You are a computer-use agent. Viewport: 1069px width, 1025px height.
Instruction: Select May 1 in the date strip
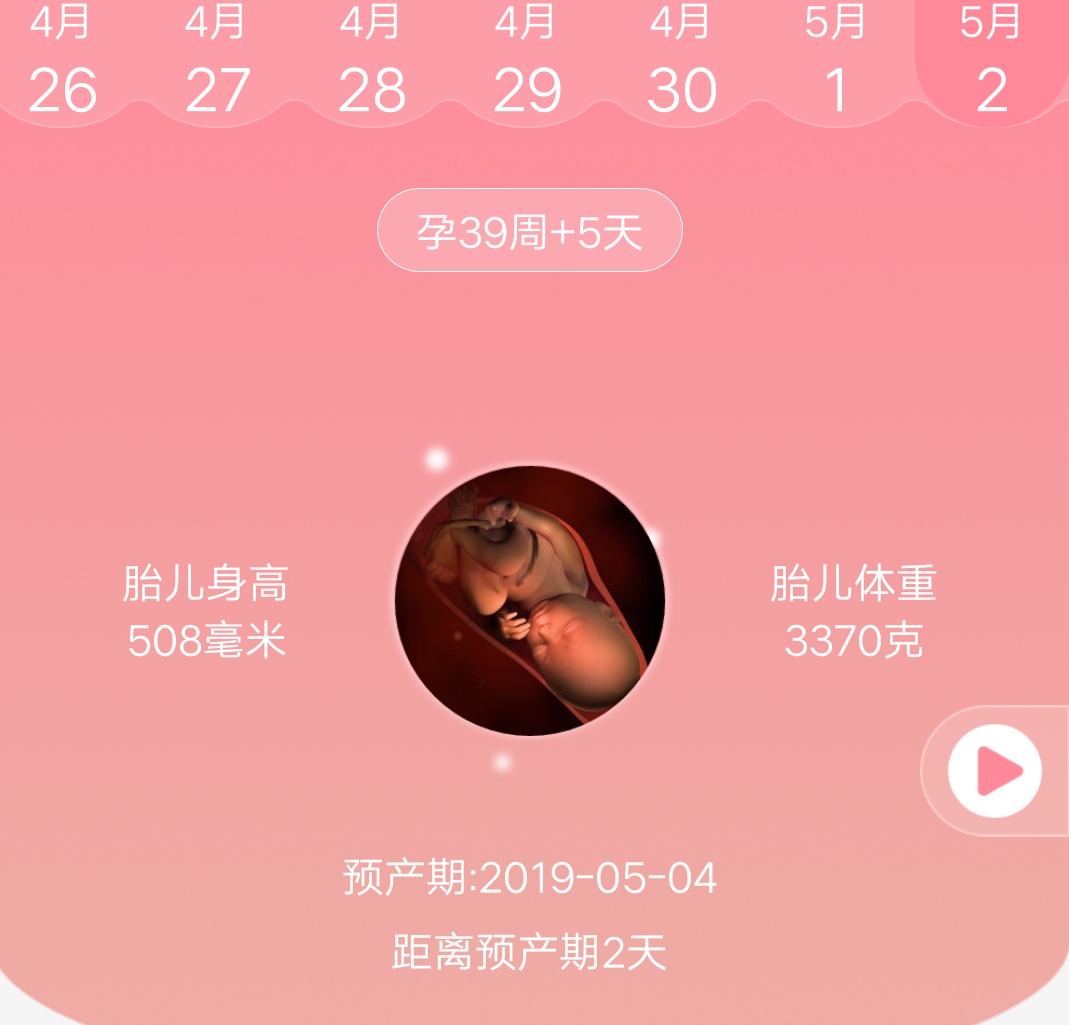(x=836, y=62)
